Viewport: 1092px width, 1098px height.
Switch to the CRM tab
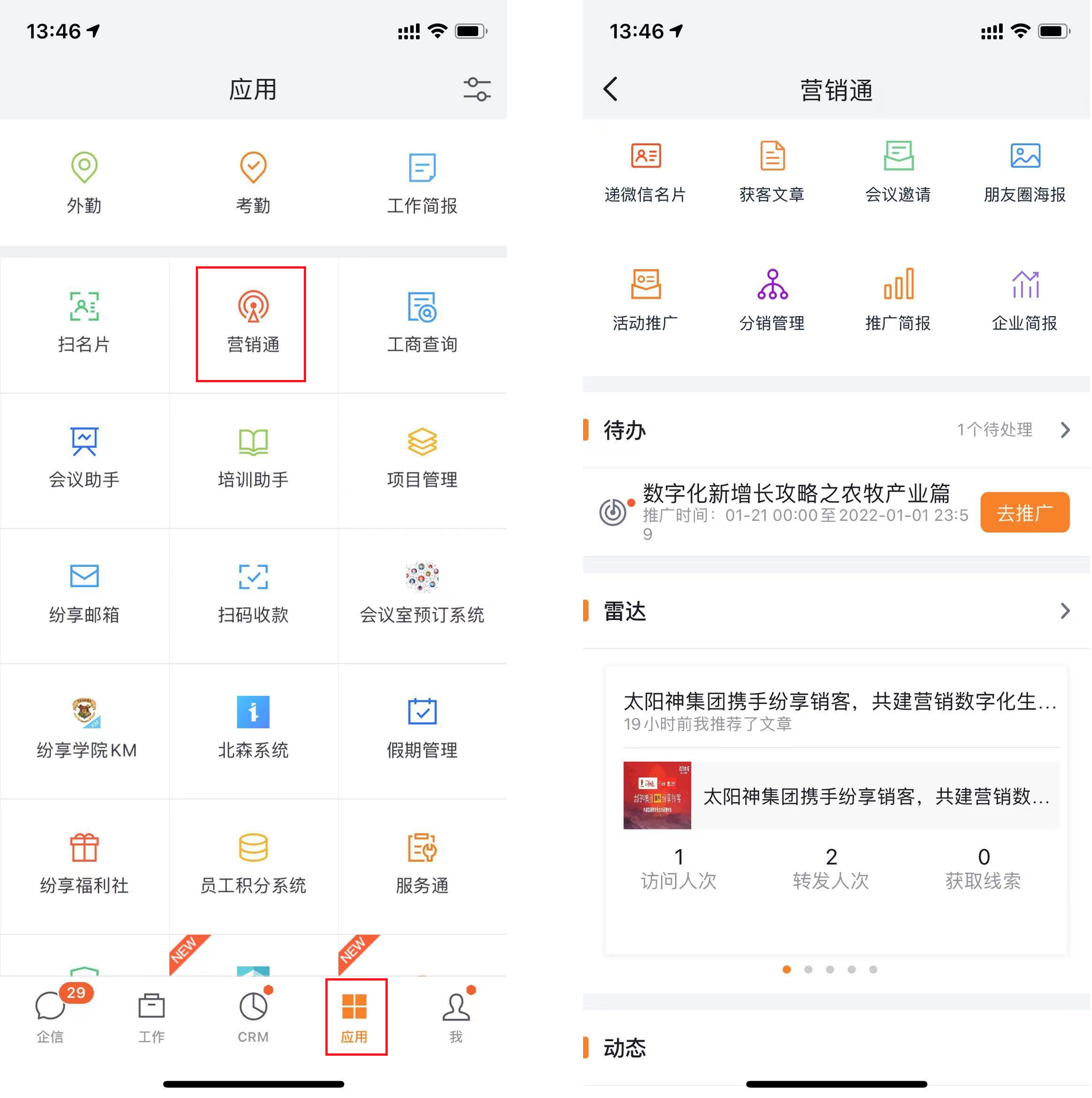[x=254, y=1017]
